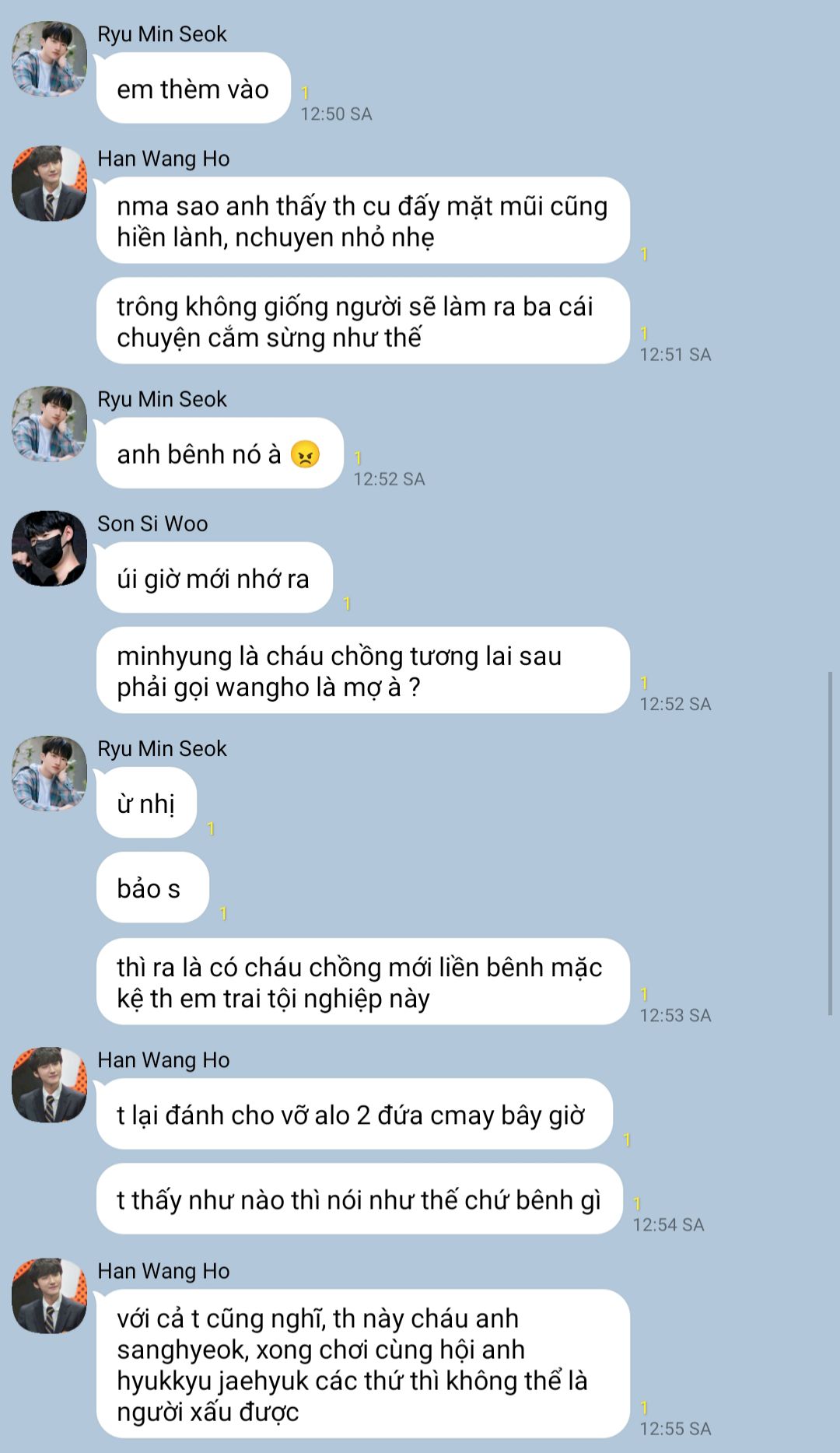
Task: Select Ryu Min Seok's avatar next to 'ừ nhỉ'
Action: [x=49, y=773]
